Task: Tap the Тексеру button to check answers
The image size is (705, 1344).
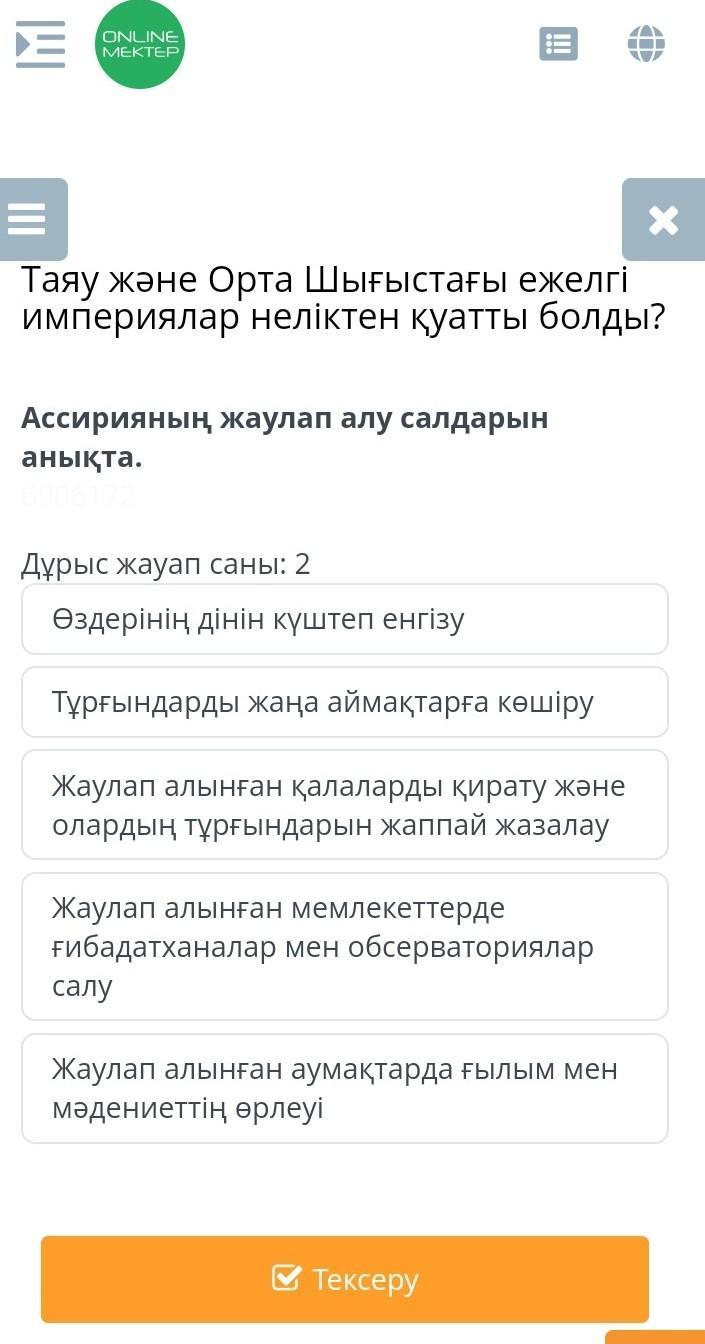Action: (x=345, y=1279)
